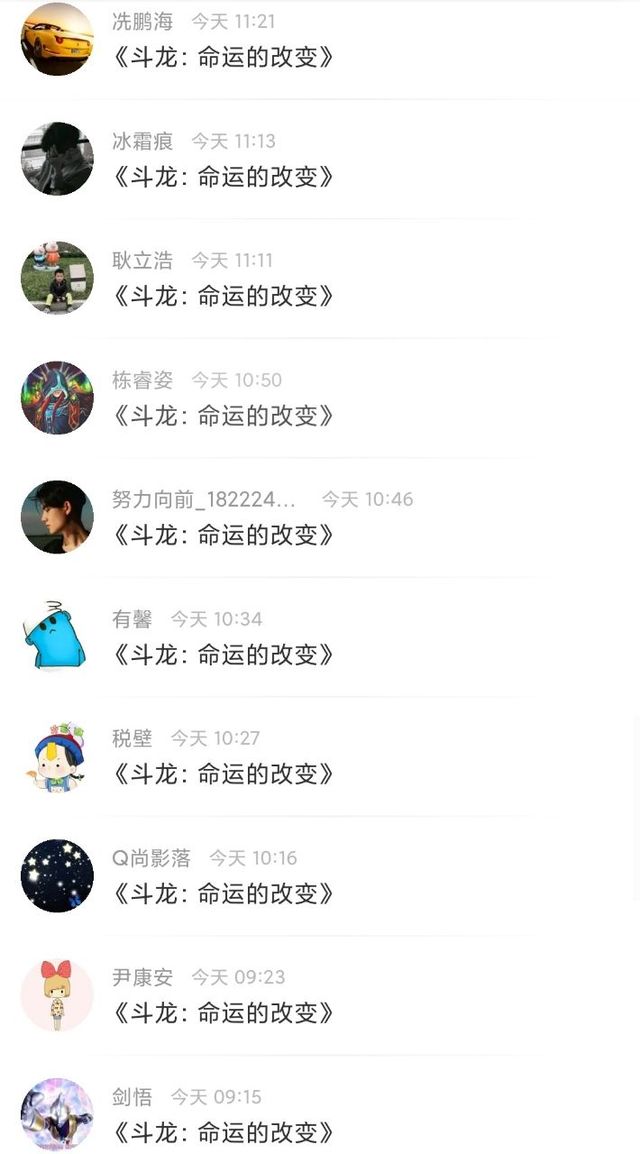Open Q尚影落's starry avatar
Viewport: 640px width, 1154px height.
coord(57,876)
